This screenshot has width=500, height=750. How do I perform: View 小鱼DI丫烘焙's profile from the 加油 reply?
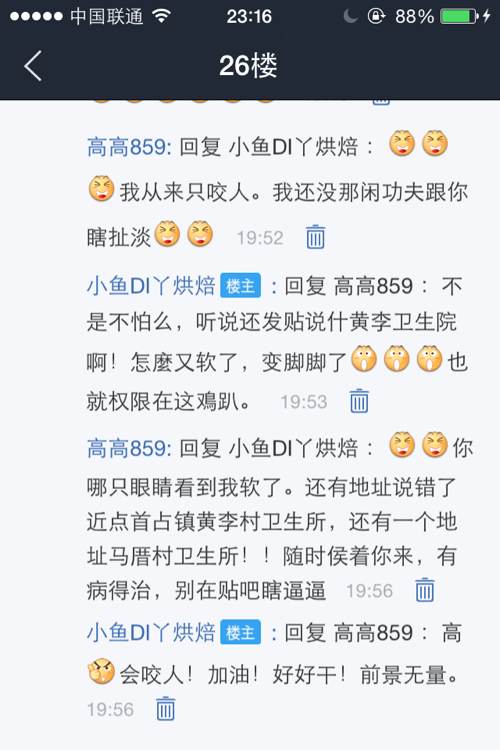pyautogui.click(x=151, y=632)
